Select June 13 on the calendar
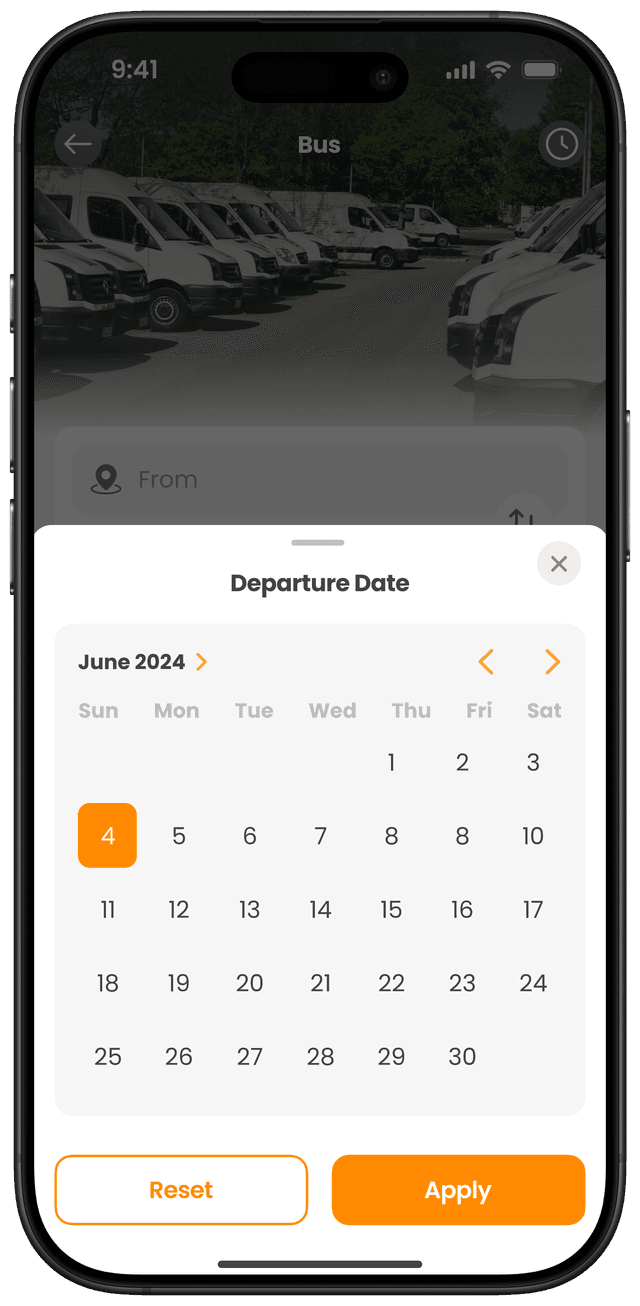Viewport: 640px width, 1306px height. tap(249, 910)
